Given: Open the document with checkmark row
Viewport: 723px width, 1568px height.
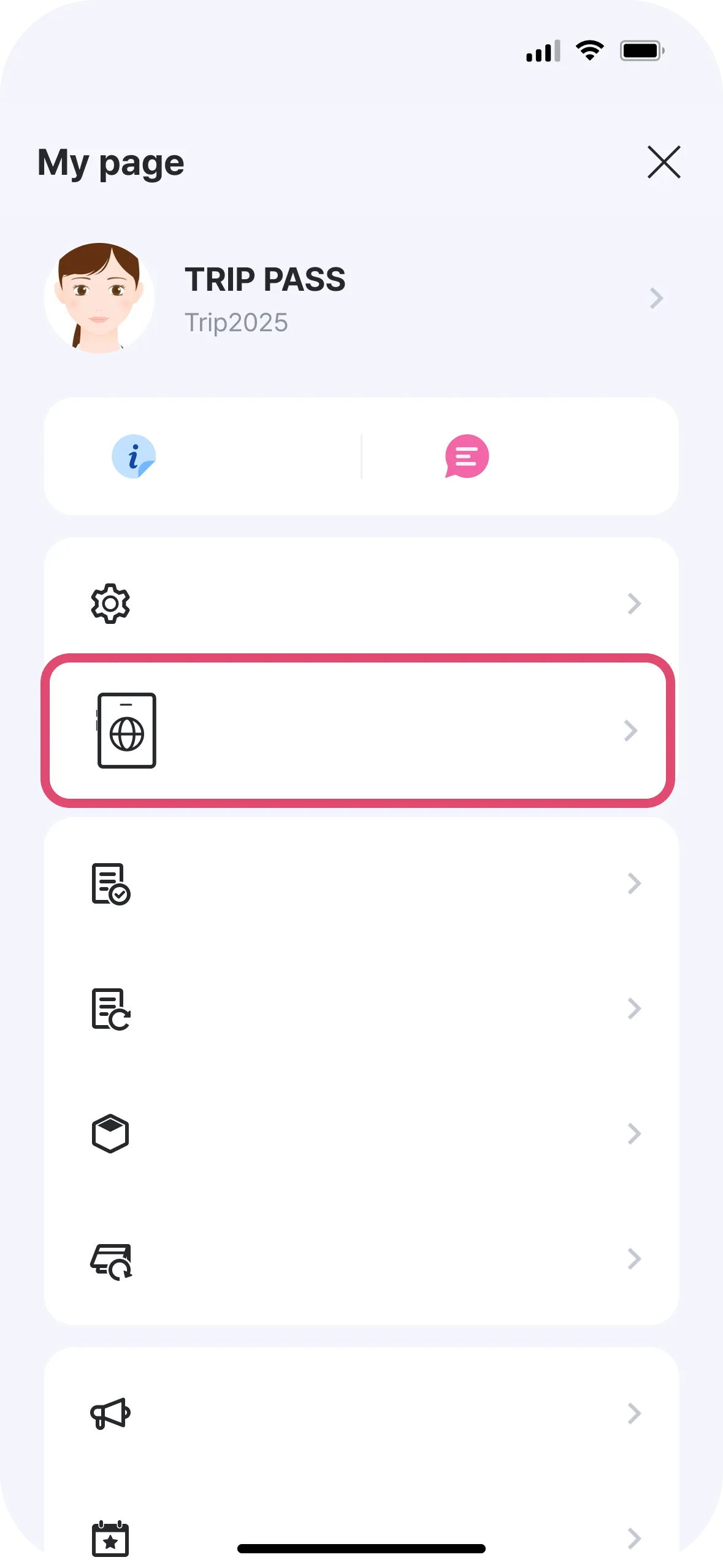Looking at the screenshot, I should pyautogui.click(x=361, y=883).
